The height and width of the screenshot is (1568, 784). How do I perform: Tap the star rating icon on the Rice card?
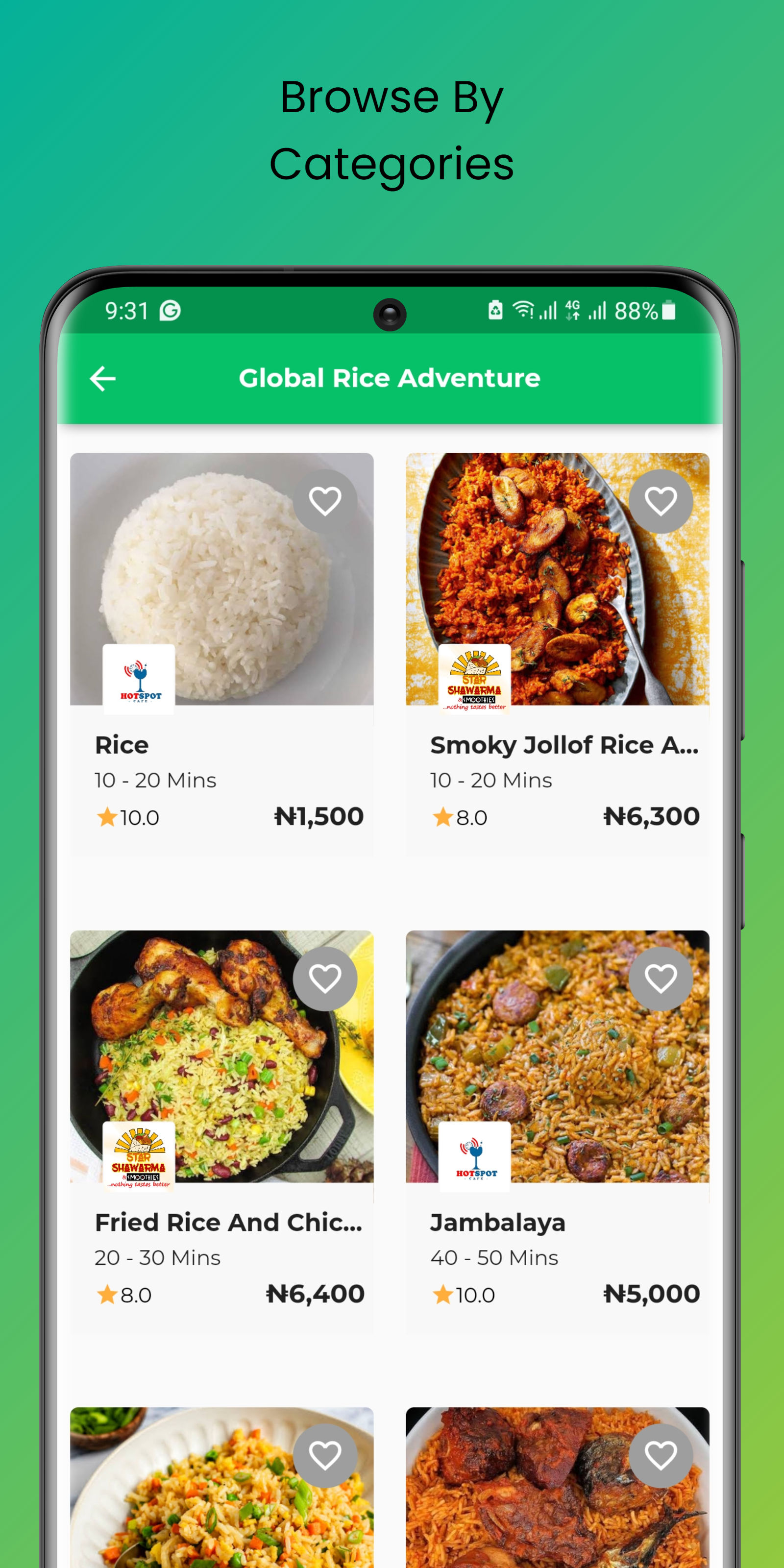point(107,817)
